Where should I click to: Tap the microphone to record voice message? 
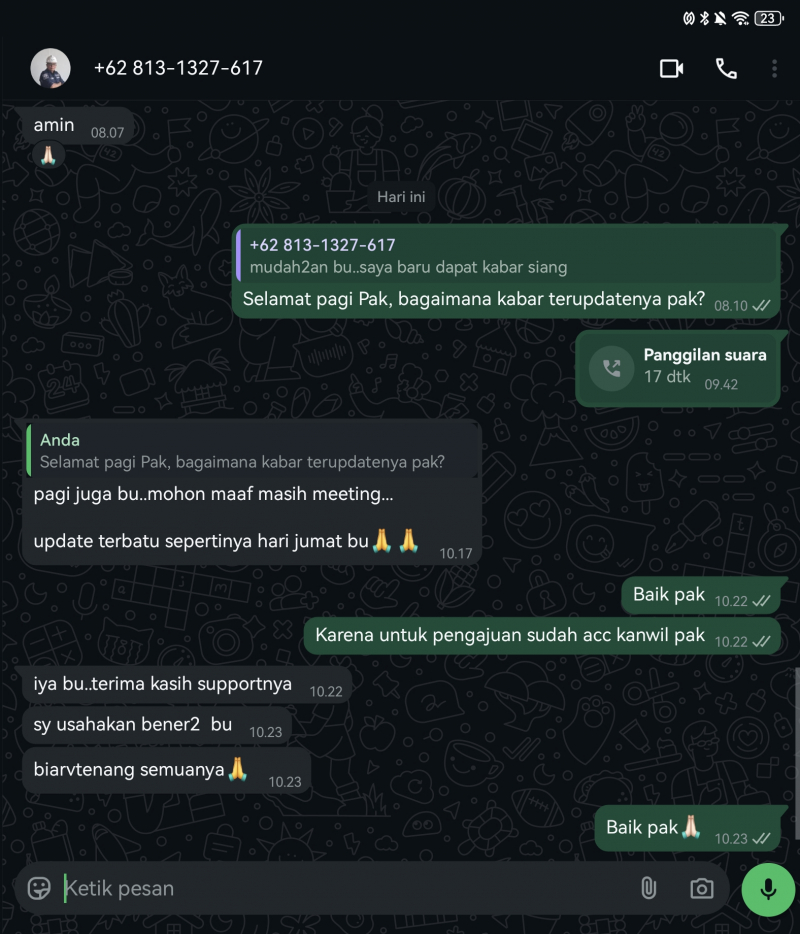[768, 888]
